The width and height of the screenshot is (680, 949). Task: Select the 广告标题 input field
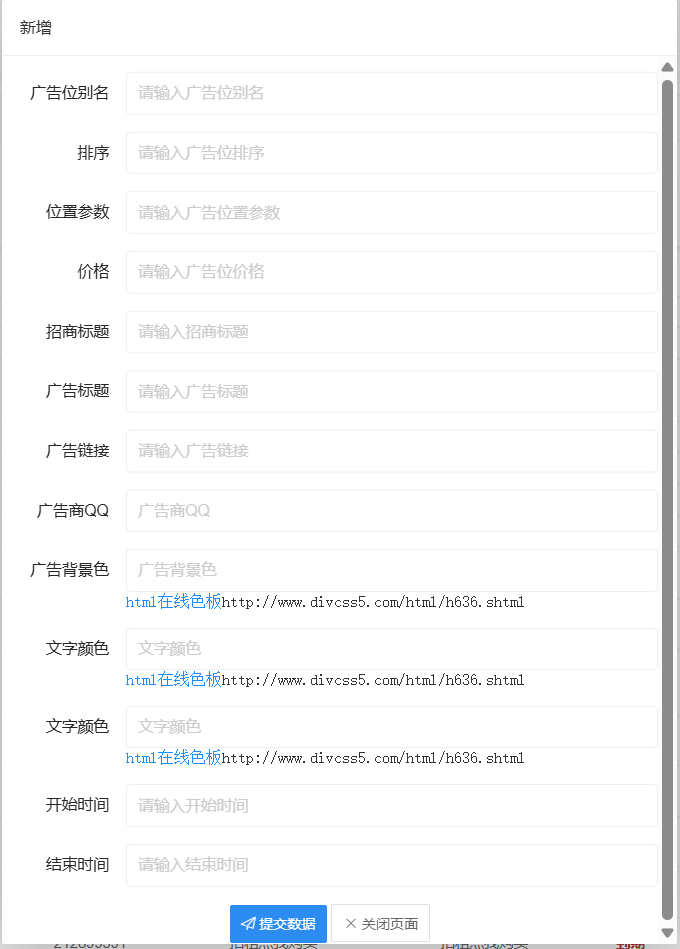pos(391,391)
